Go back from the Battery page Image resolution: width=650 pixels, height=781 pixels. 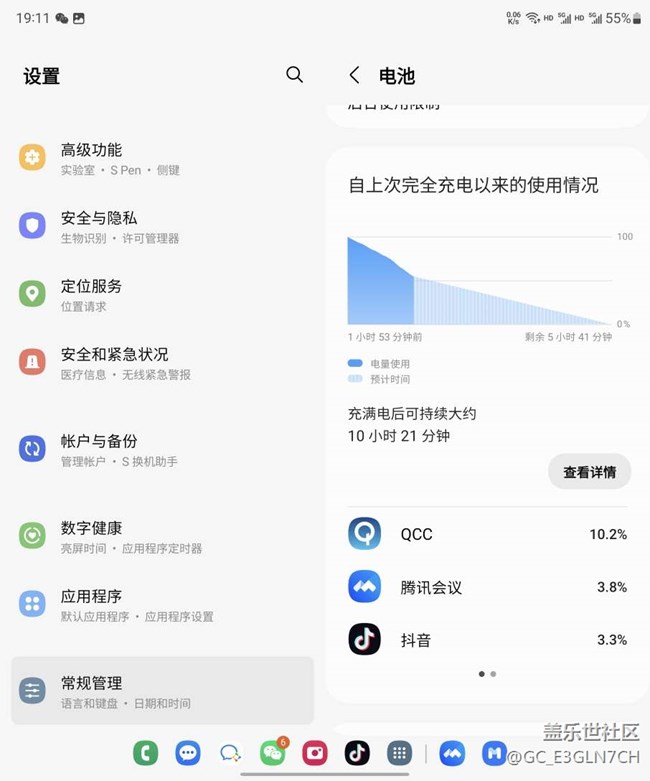(x=354, y=76)
